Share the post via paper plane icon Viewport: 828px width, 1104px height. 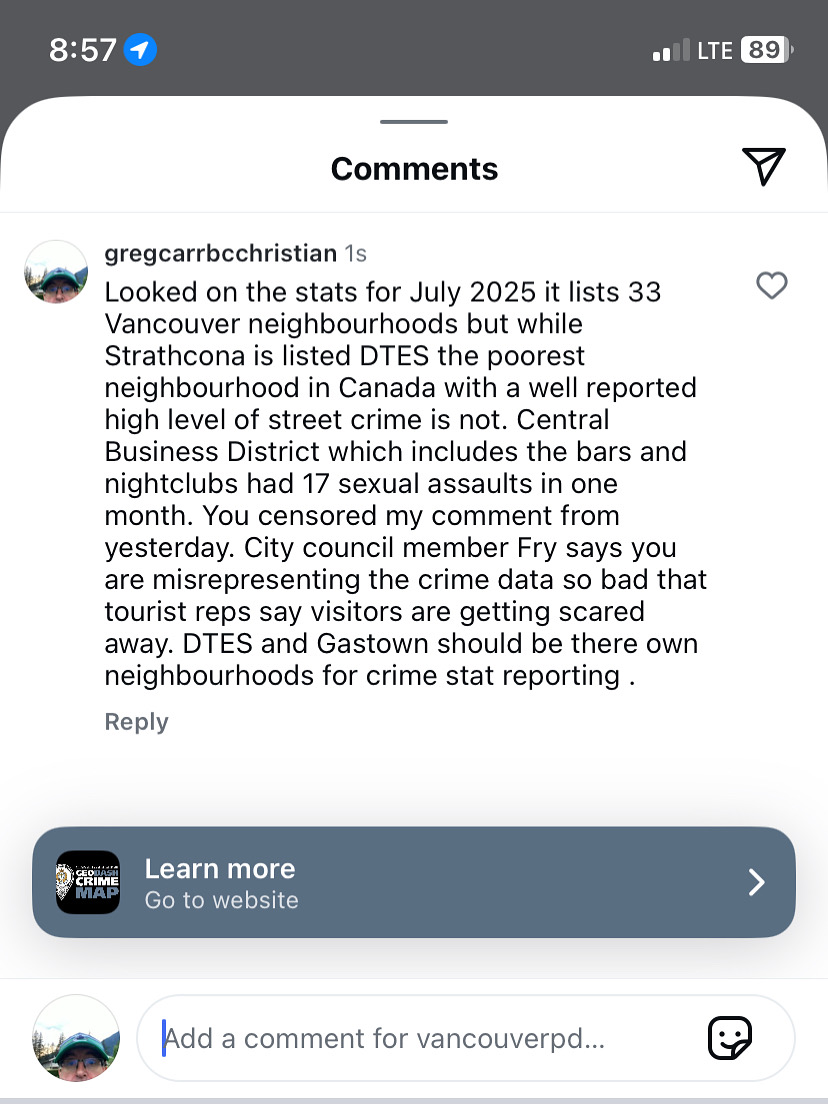click(763, 166)
